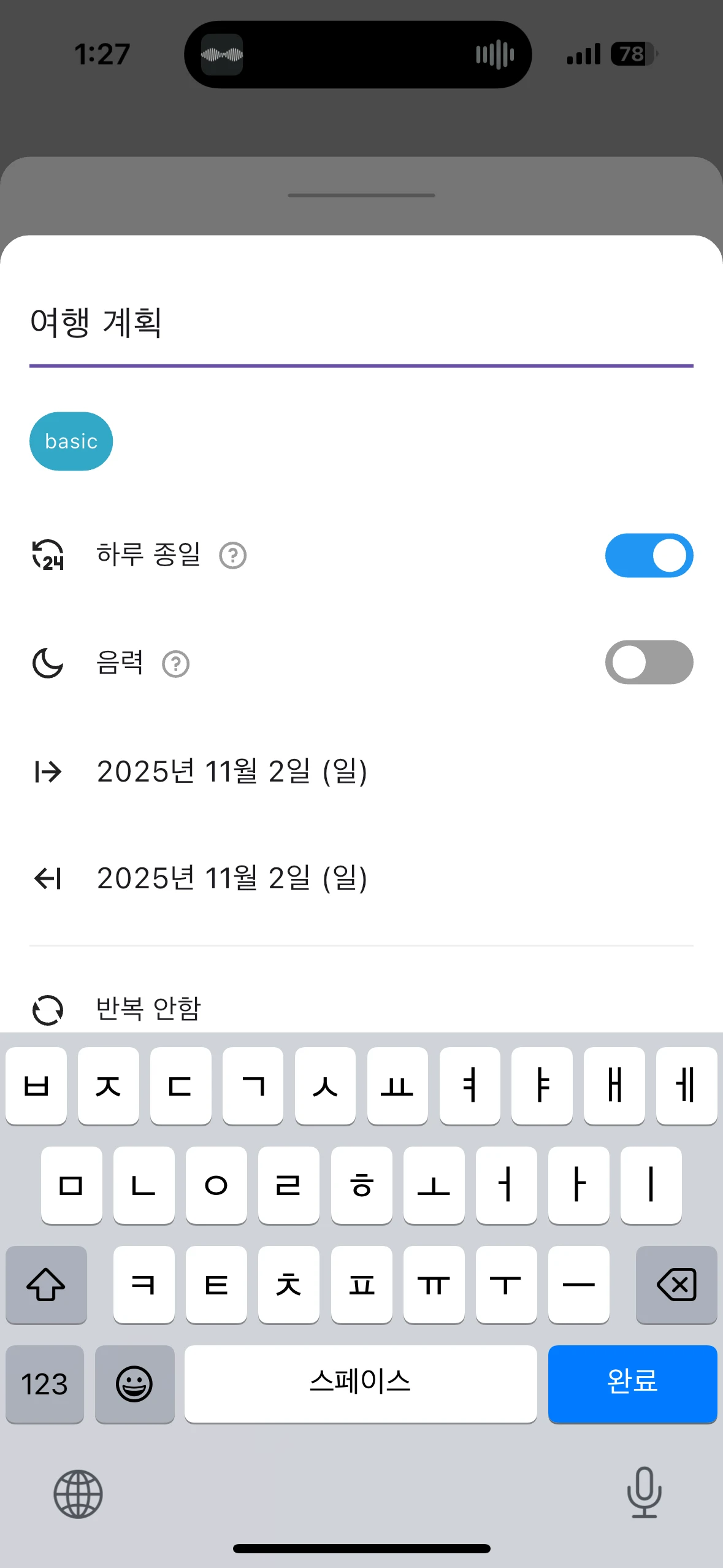
Task: Tap the blue 완료 key
Action: (x=632, y=1383)
